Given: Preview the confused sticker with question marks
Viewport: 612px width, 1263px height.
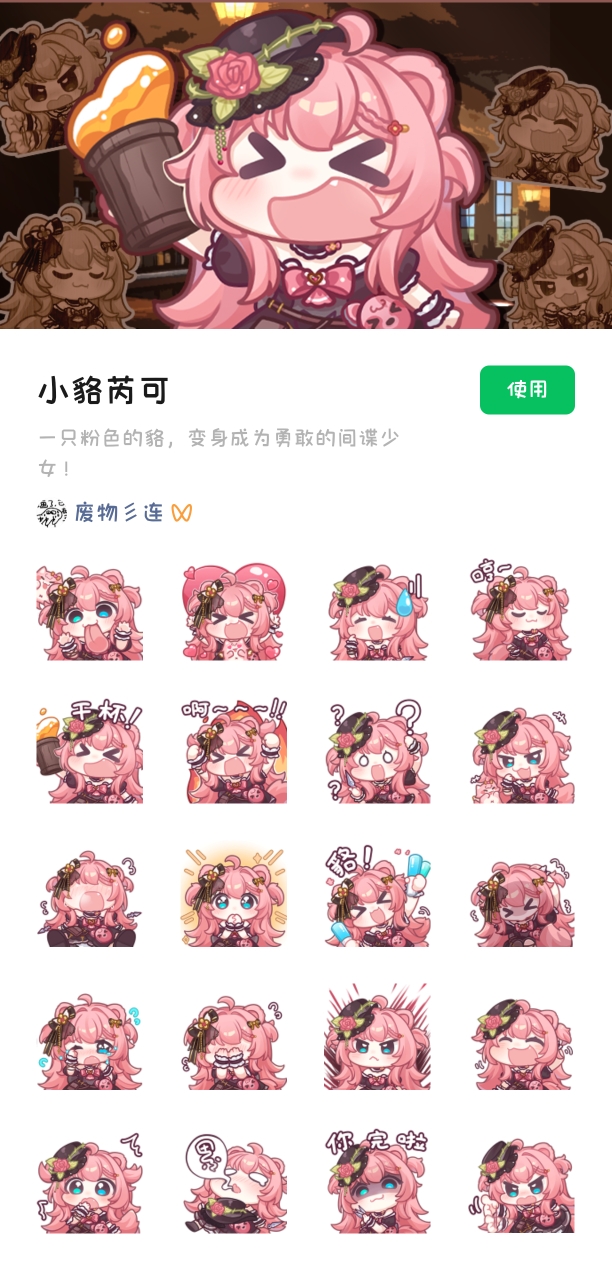Looking at the screenshot, I should coord(378,754).
